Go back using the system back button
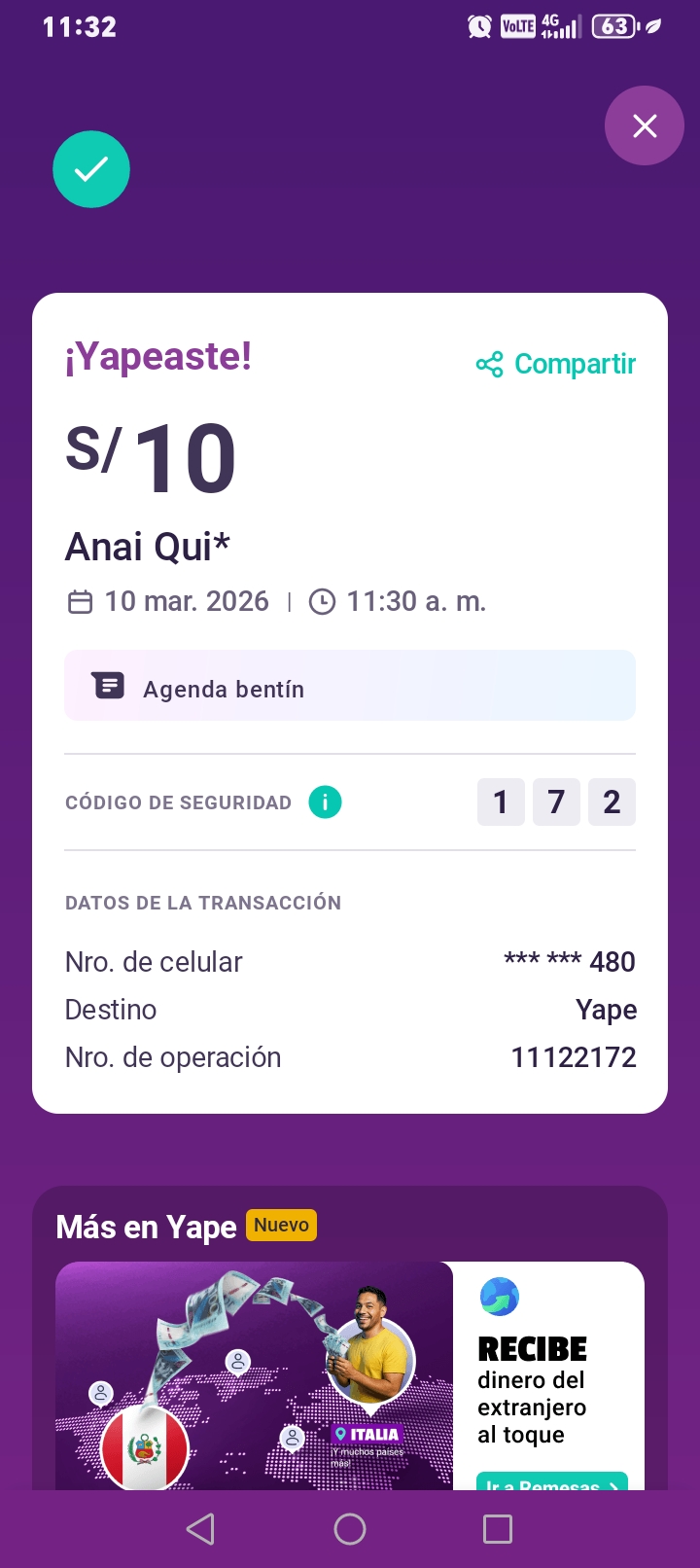The image size is (700, 1568). 200,1529
